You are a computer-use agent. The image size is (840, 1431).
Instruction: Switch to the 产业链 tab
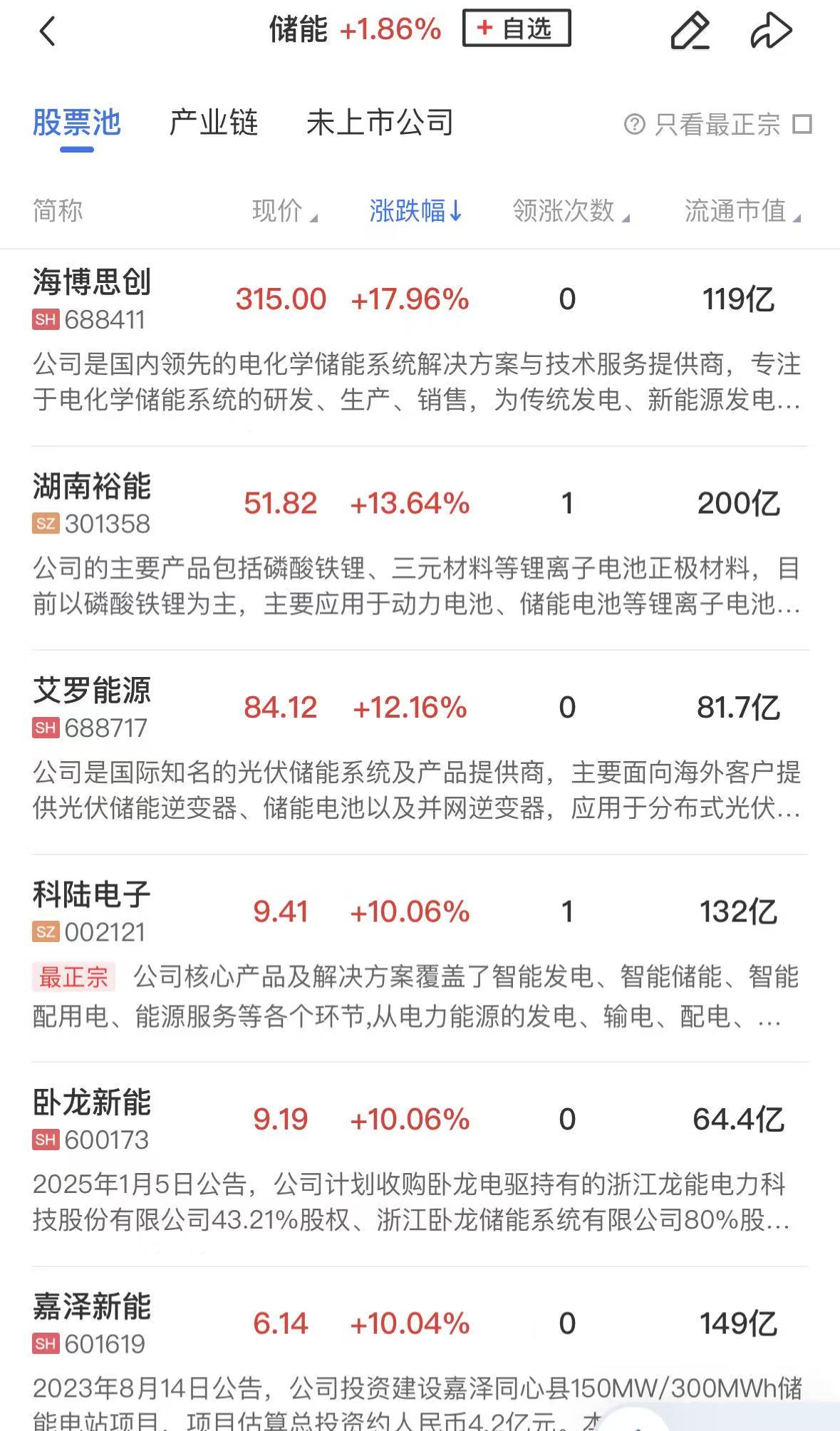pyautogui.click(x=213, y=123)
